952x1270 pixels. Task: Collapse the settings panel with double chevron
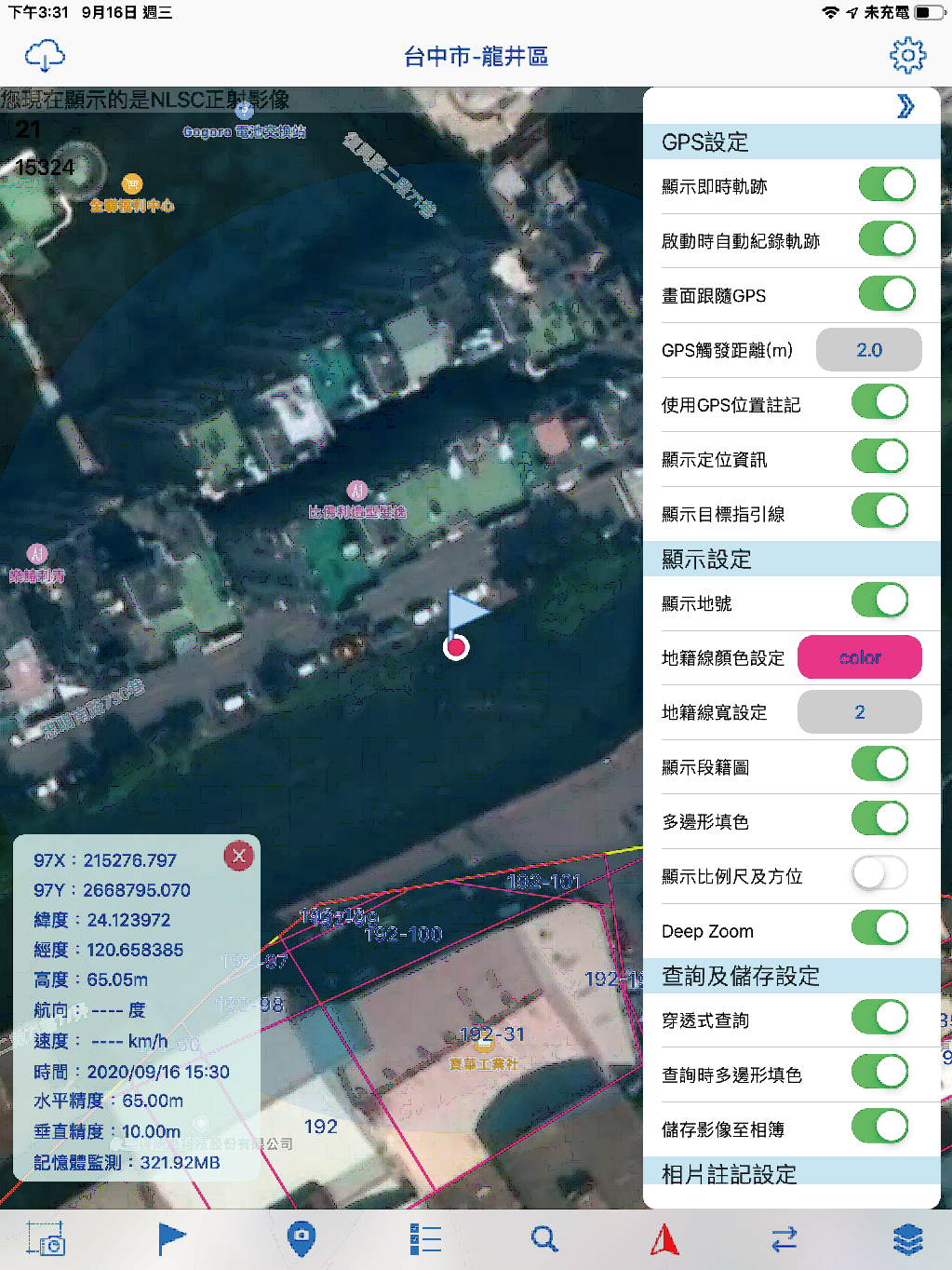[x=905, y=106]
